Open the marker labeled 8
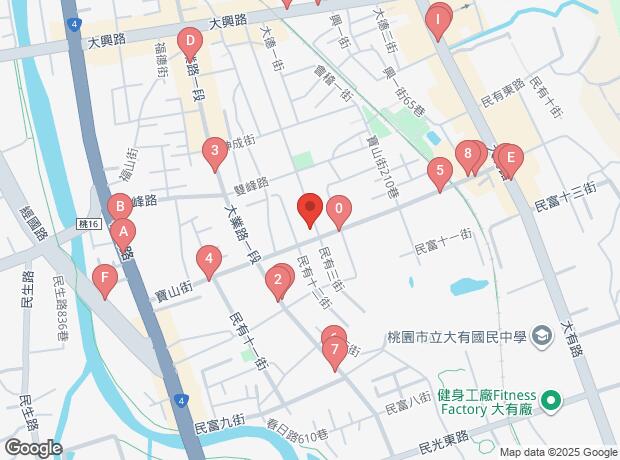This screenshot has height=460, width=620. (x=467, y=154)
